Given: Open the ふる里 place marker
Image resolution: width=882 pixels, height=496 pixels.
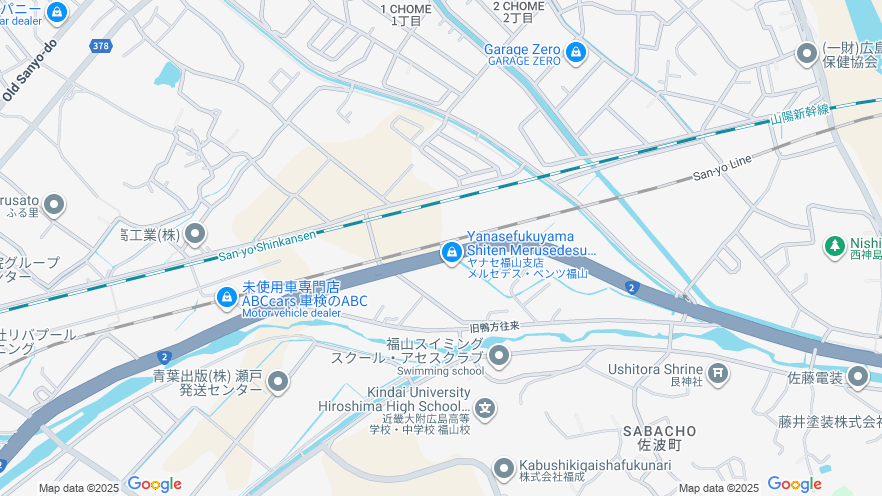Looking at the screenshot, I should [x=54, y=205].
